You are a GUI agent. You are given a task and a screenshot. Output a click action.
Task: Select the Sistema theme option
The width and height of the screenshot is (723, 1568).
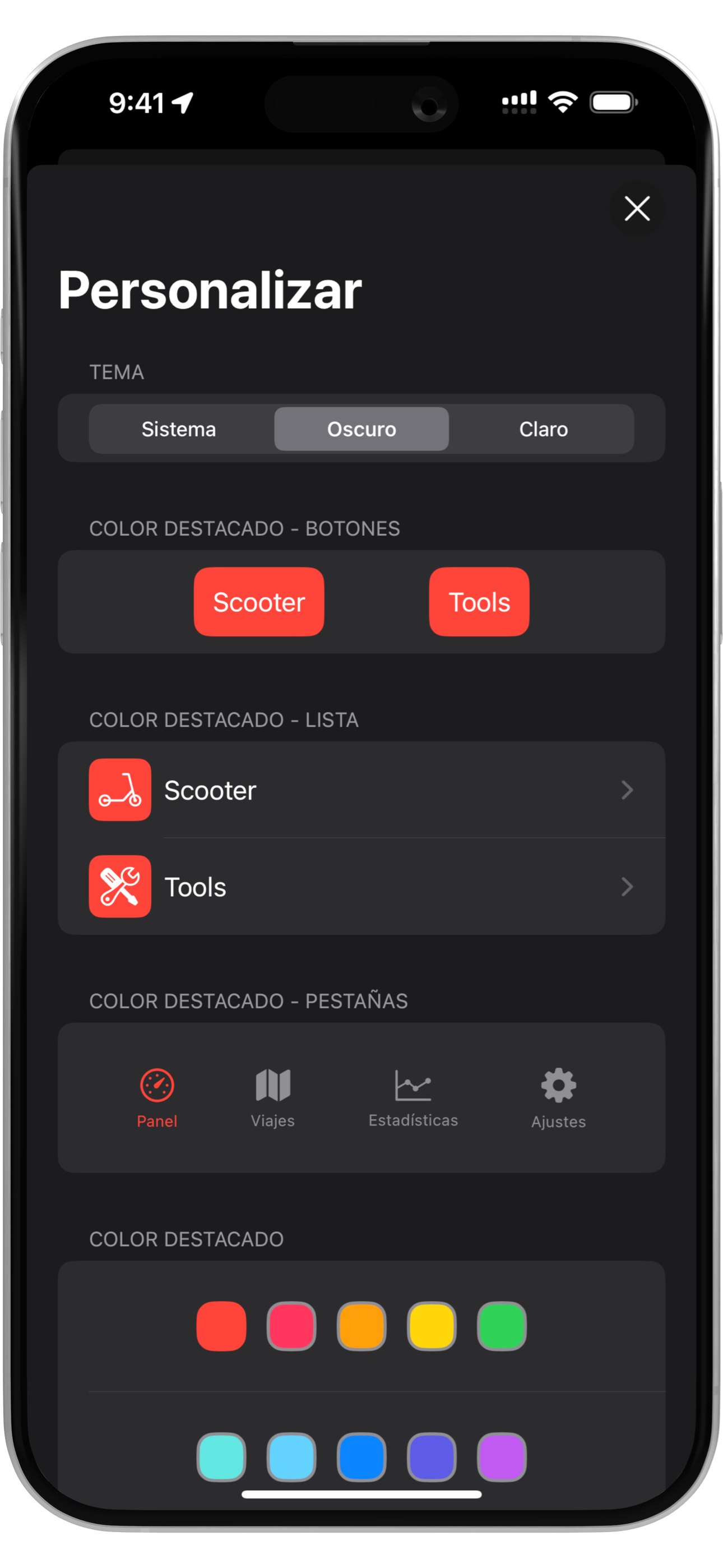point(179,429)
